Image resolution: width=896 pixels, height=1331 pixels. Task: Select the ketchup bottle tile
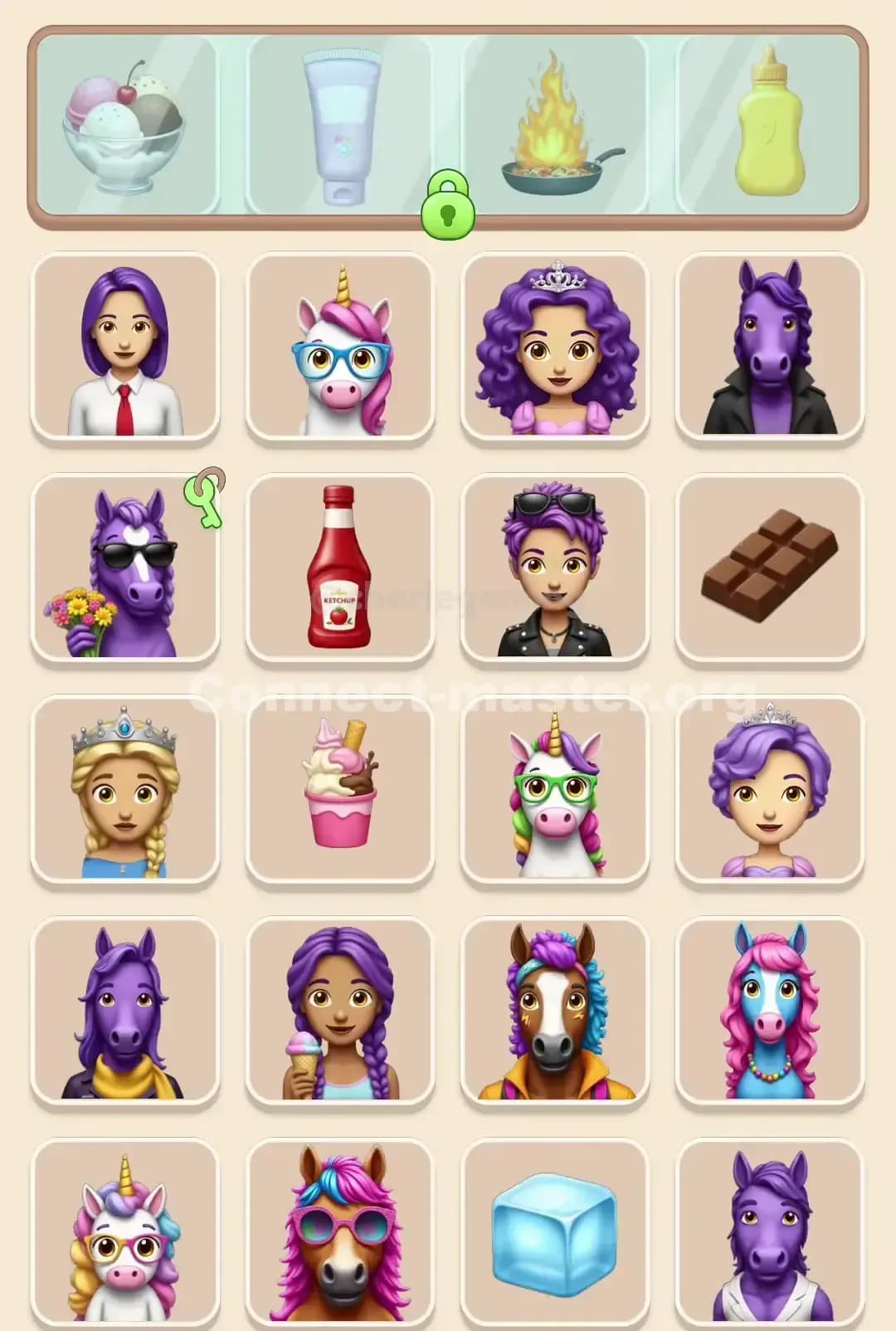(340, 564)
